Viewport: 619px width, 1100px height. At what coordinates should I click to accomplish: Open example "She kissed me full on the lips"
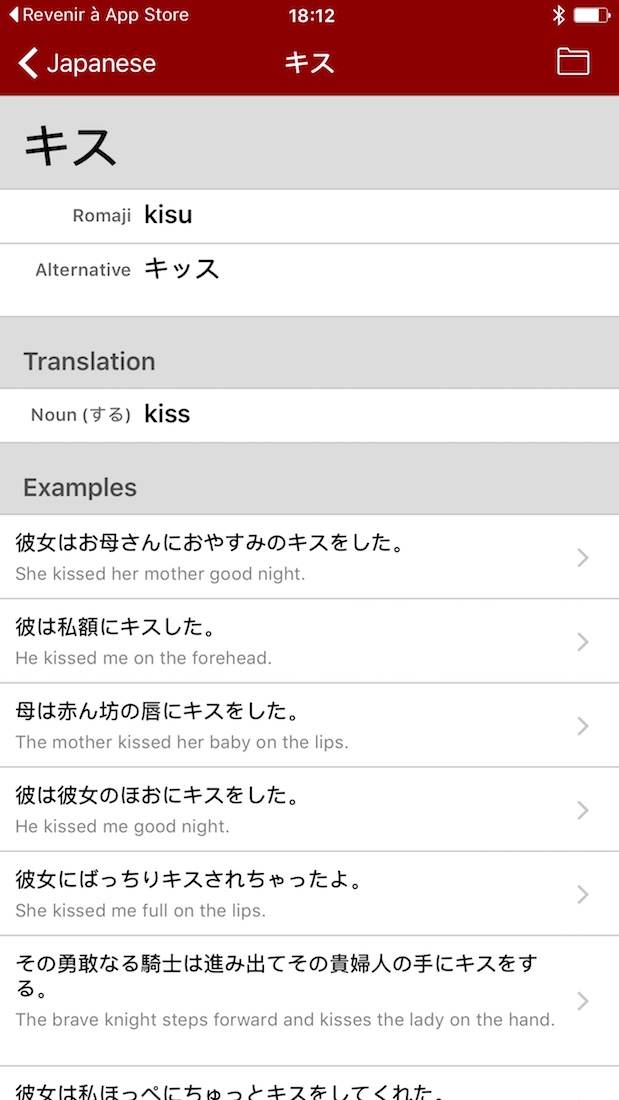click(x=310, y=894)
